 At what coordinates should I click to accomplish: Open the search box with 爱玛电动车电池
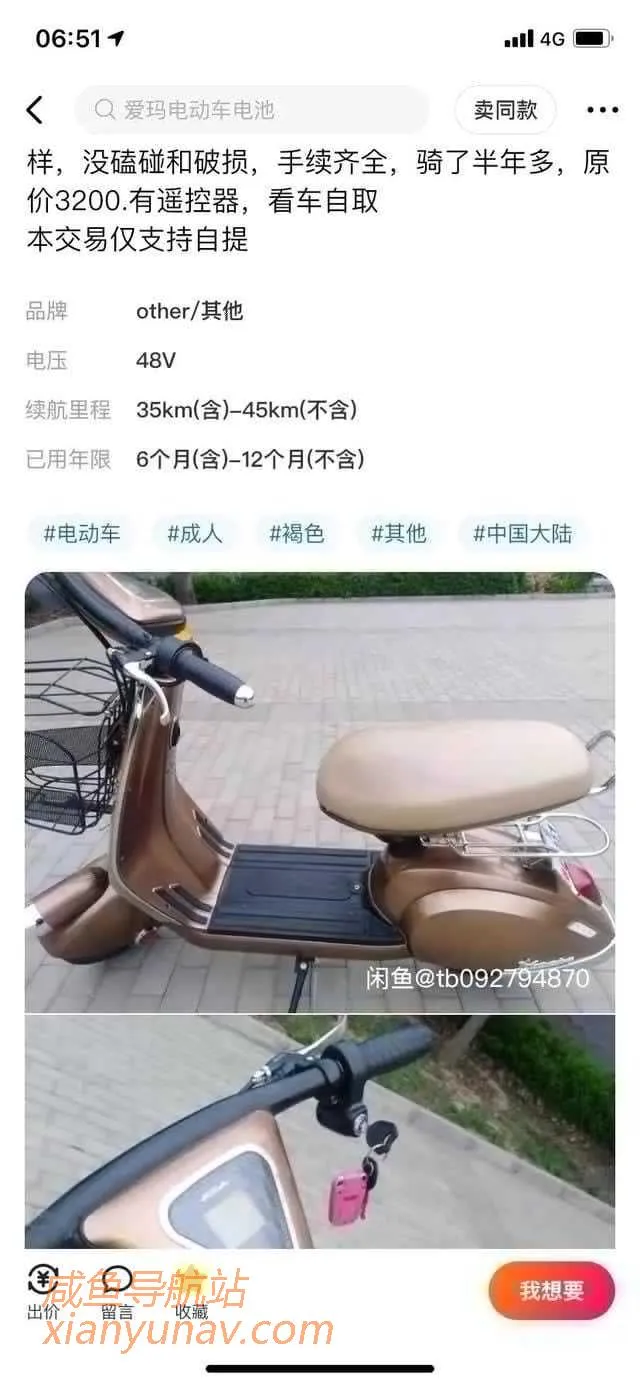[252, 110]
